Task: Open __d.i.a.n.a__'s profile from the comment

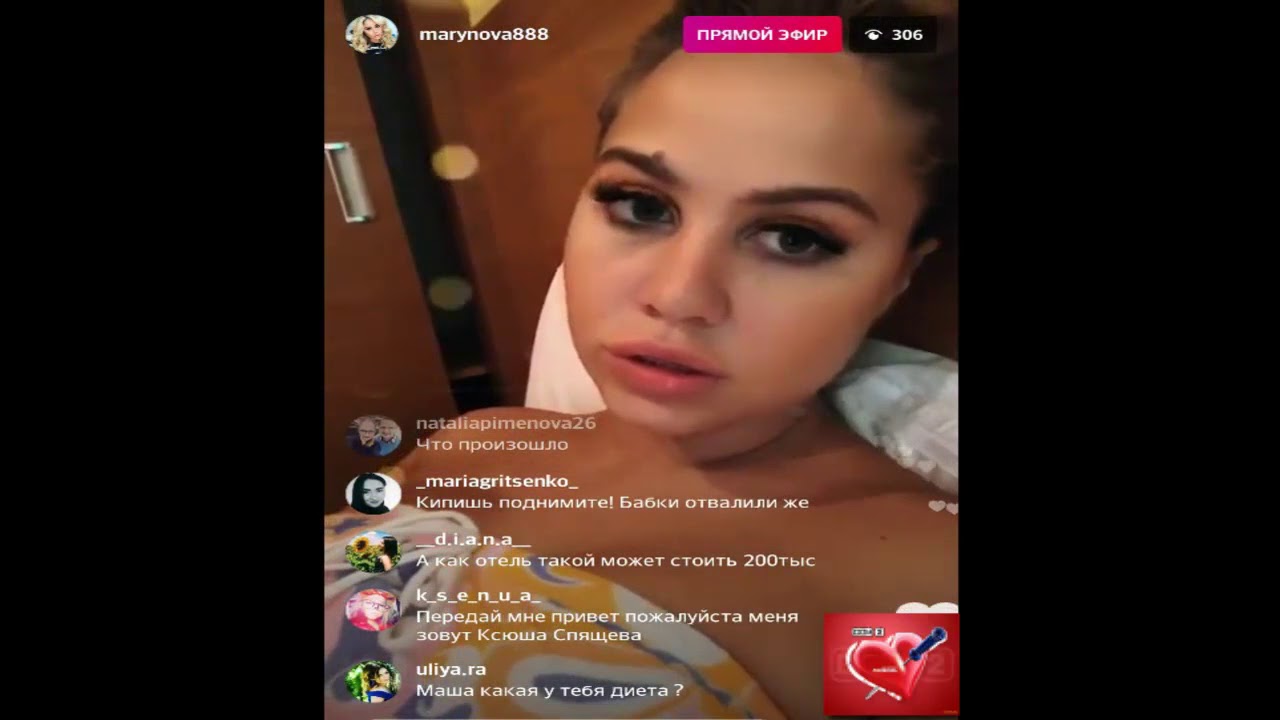Action: (473, 539)
